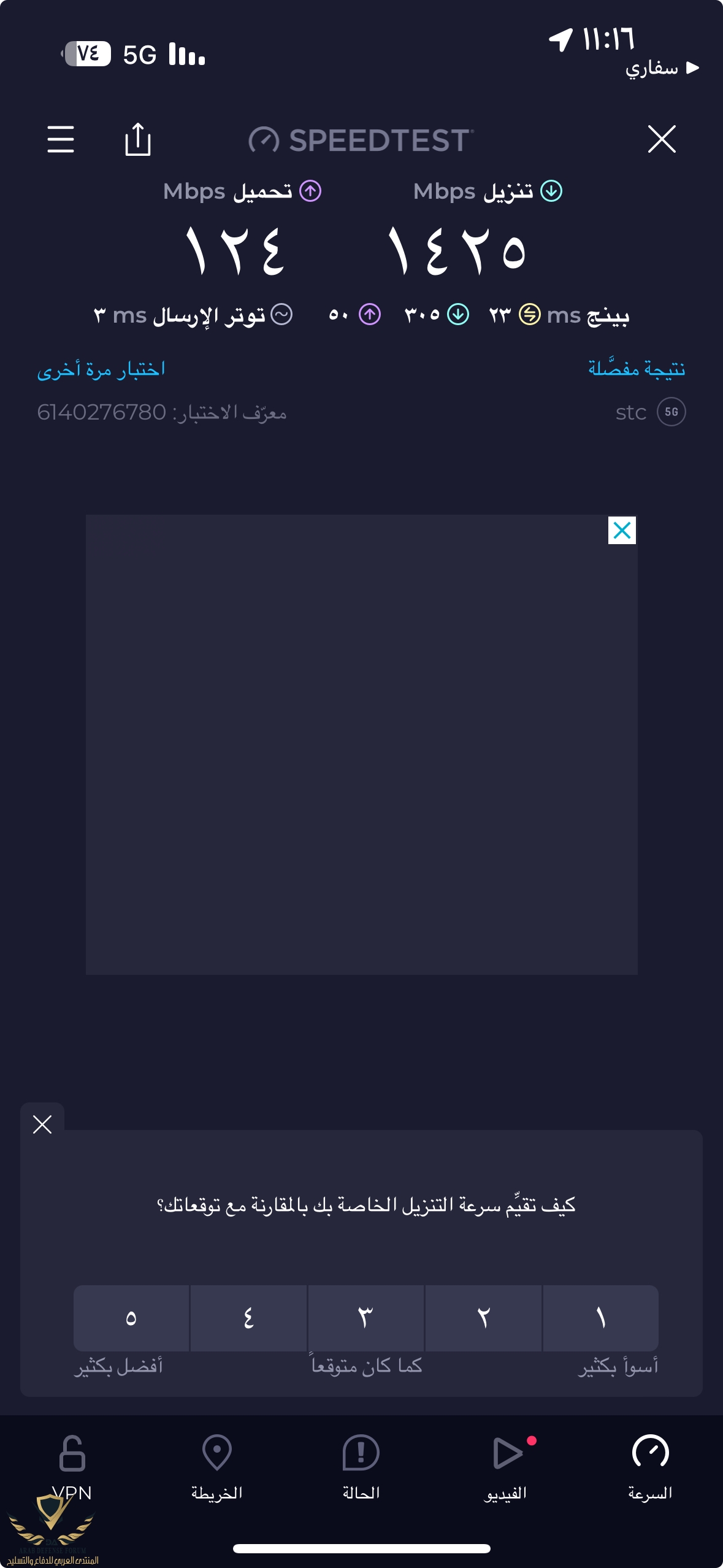Rate download speed ٢
The image size is (723, 1568).
(483, 1318)
